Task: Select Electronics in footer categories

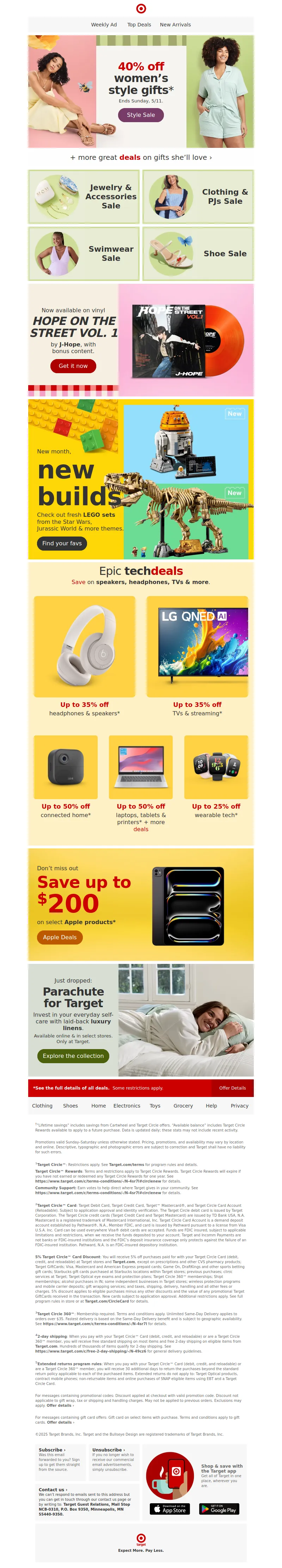Action: point(127,1106)
